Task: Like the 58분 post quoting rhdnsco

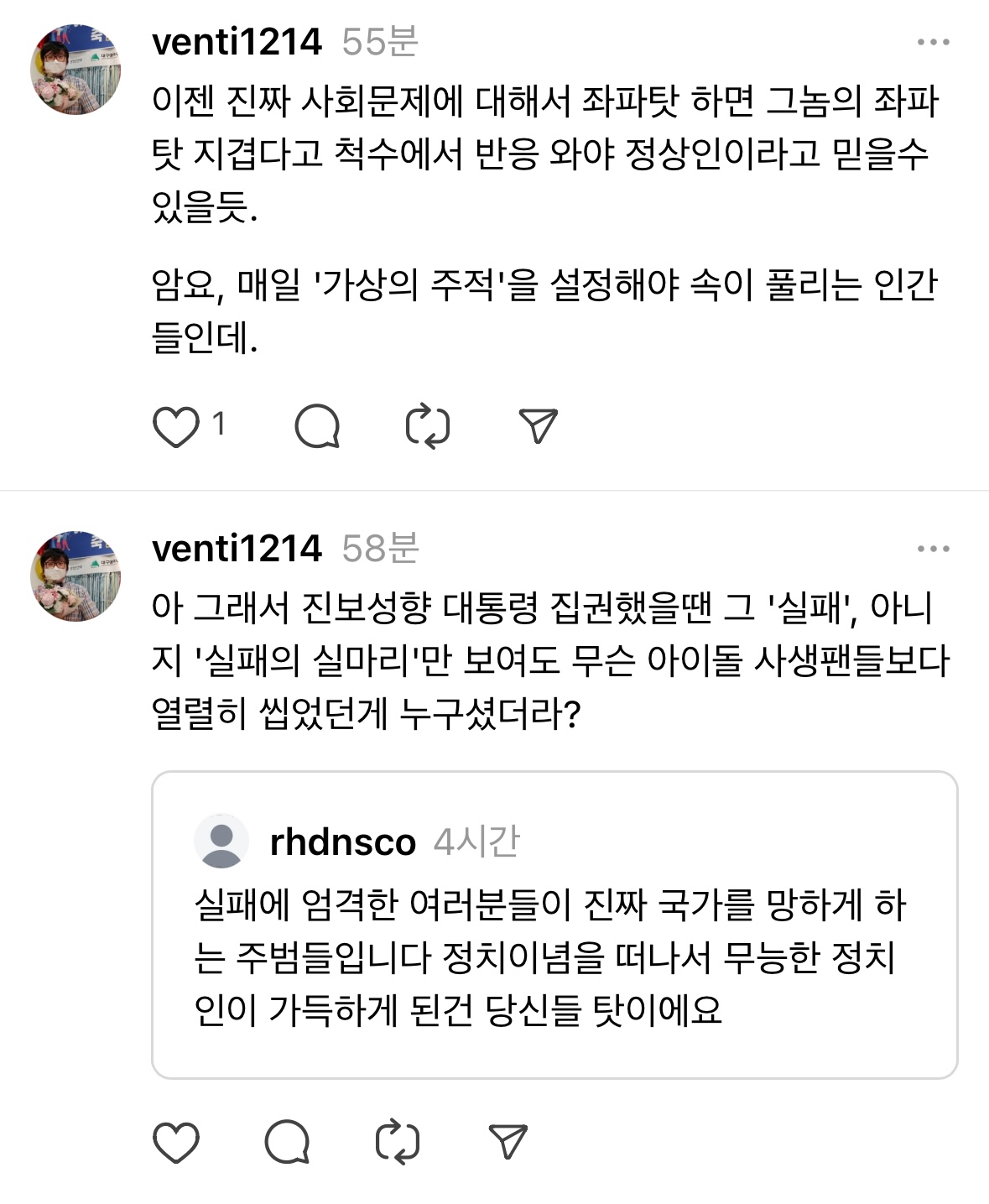Action: tap(176, 1142)
